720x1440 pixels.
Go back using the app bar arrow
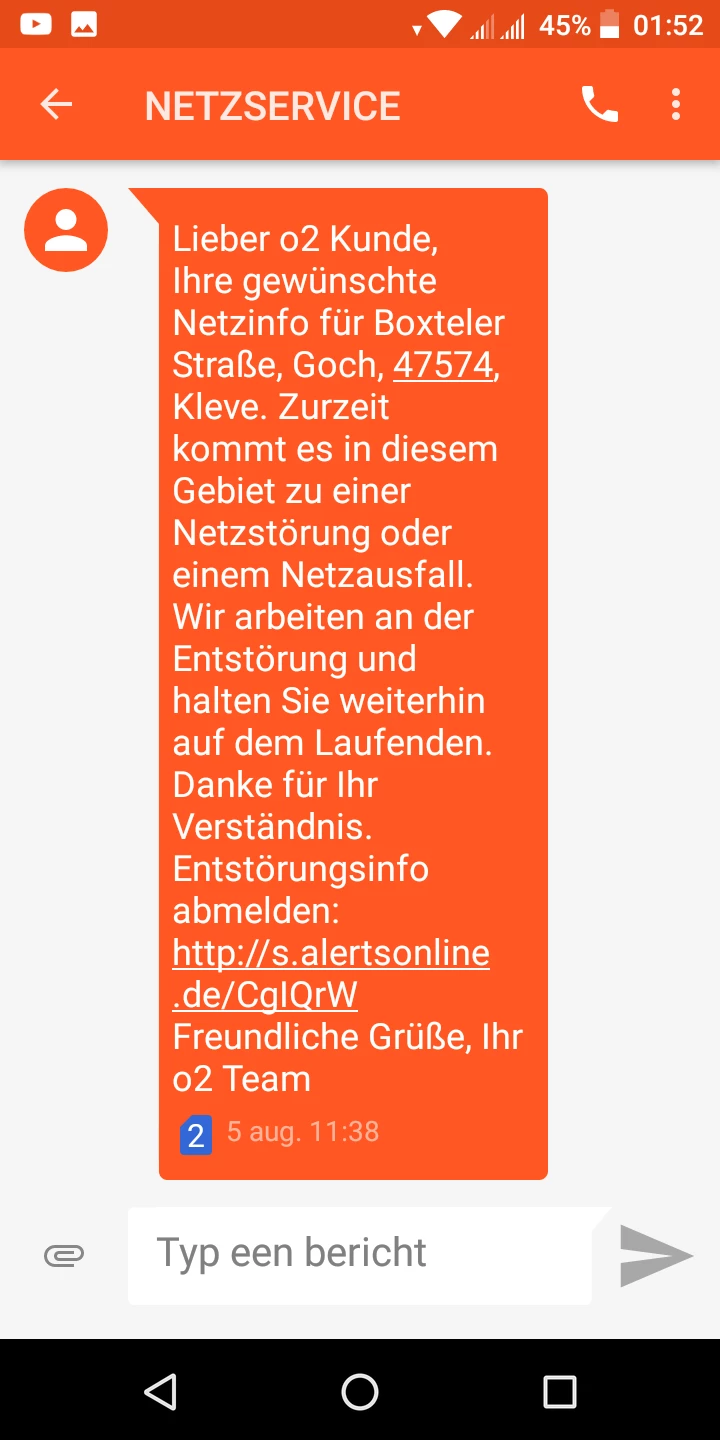[x=57, y=105]
